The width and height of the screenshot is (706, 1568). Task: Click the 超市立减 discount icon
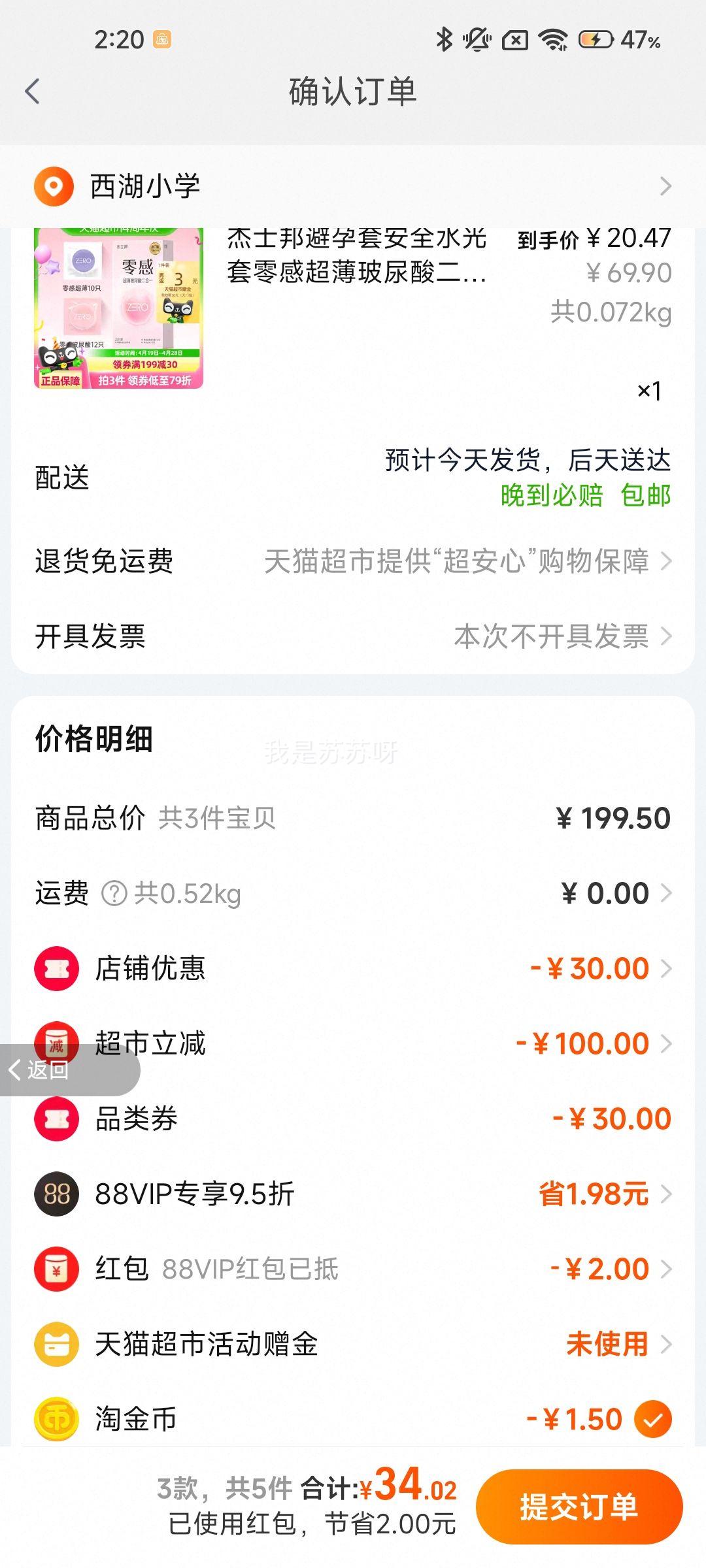click(56, 1041)
